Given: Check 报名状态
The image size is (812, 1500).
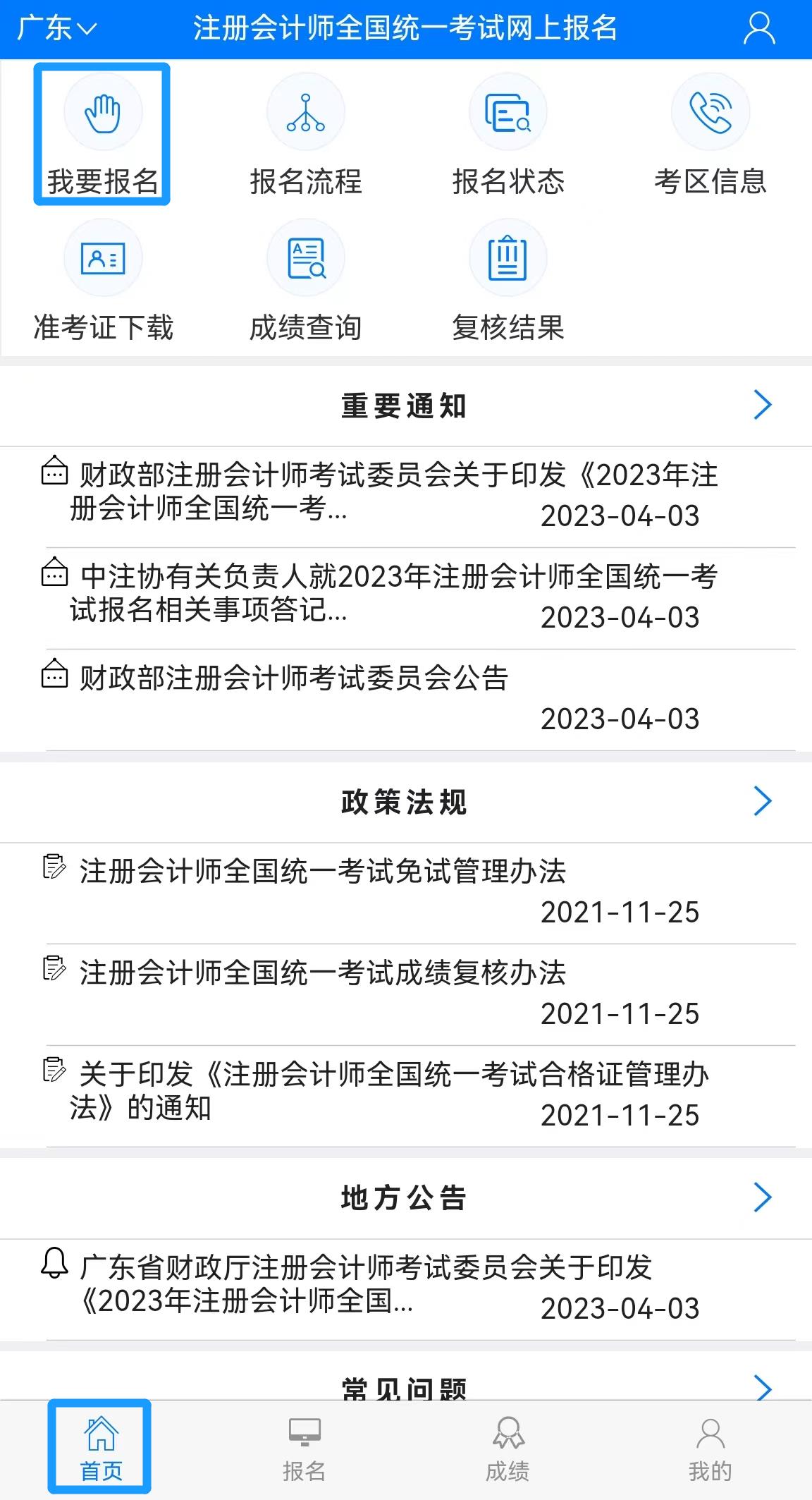Looking at the screenshot, I should [x=508, y=135].
